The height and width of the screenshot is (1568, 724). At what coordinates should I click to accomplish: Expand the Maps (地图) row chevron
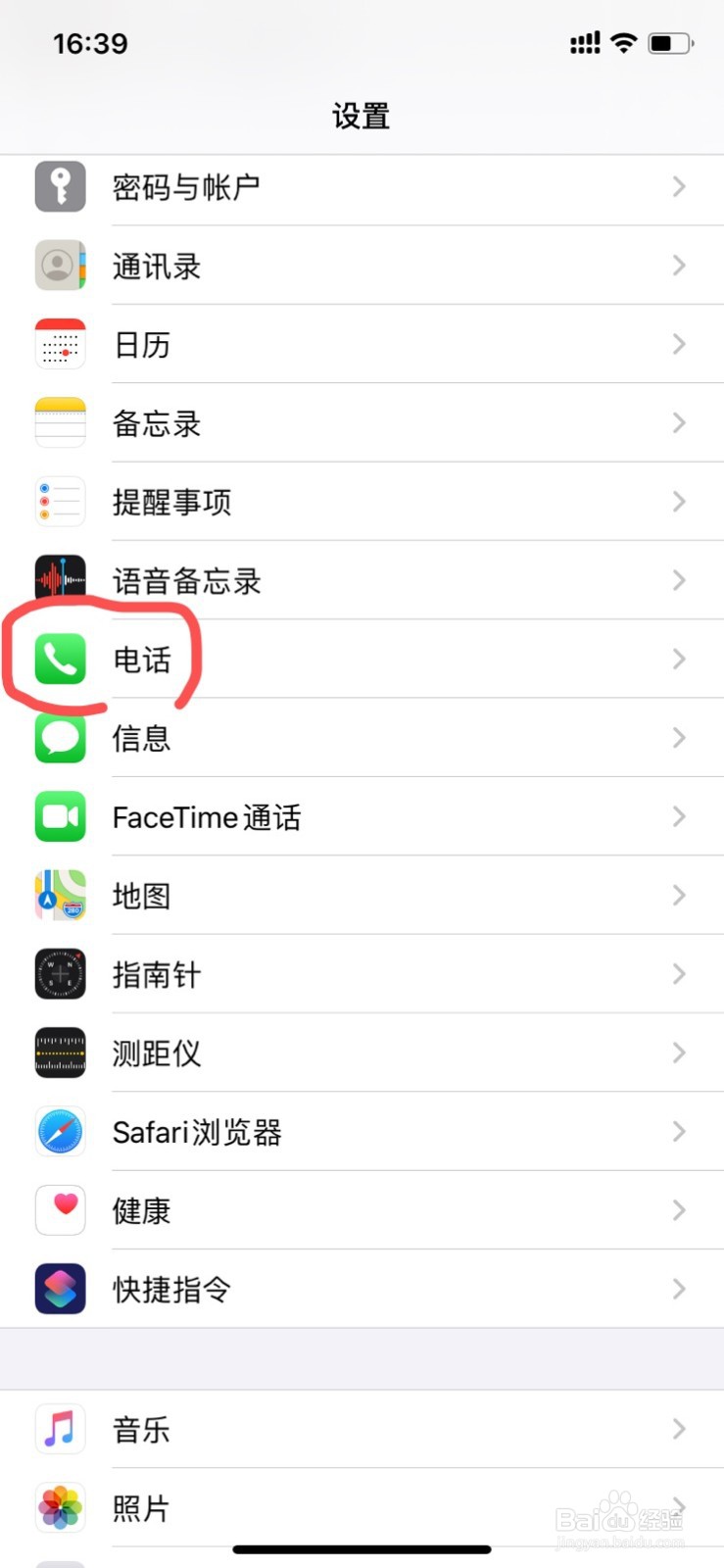679,895
